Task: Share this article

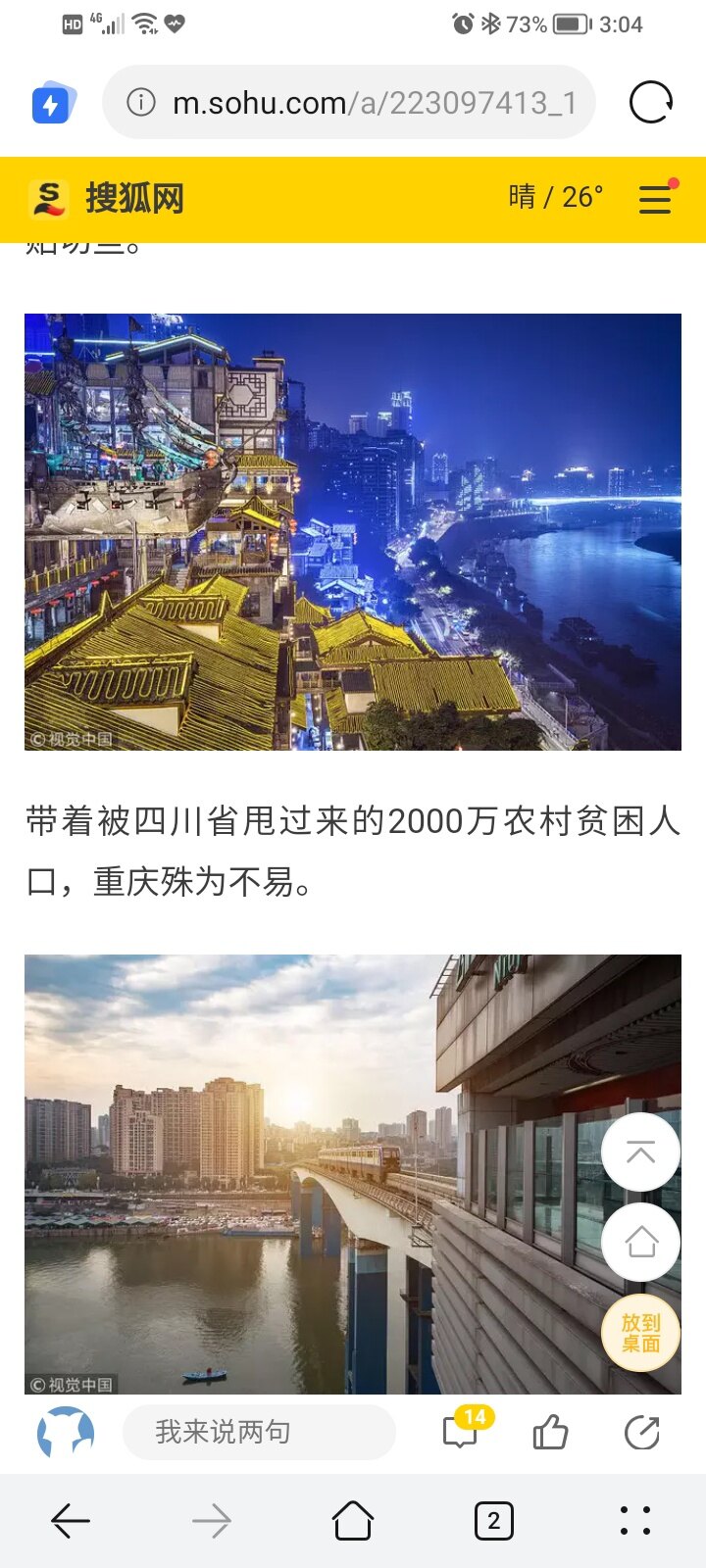Action: click(x=642, y=1433)
